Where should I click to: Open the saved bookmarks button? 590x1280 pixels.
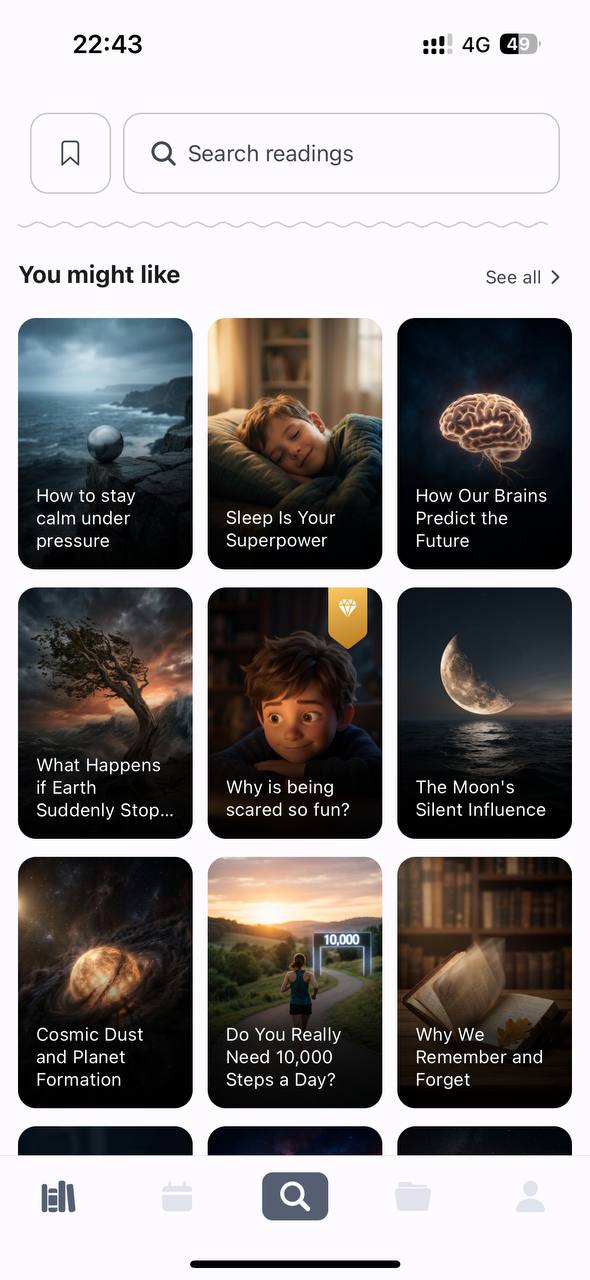click(x=70, y=153)
